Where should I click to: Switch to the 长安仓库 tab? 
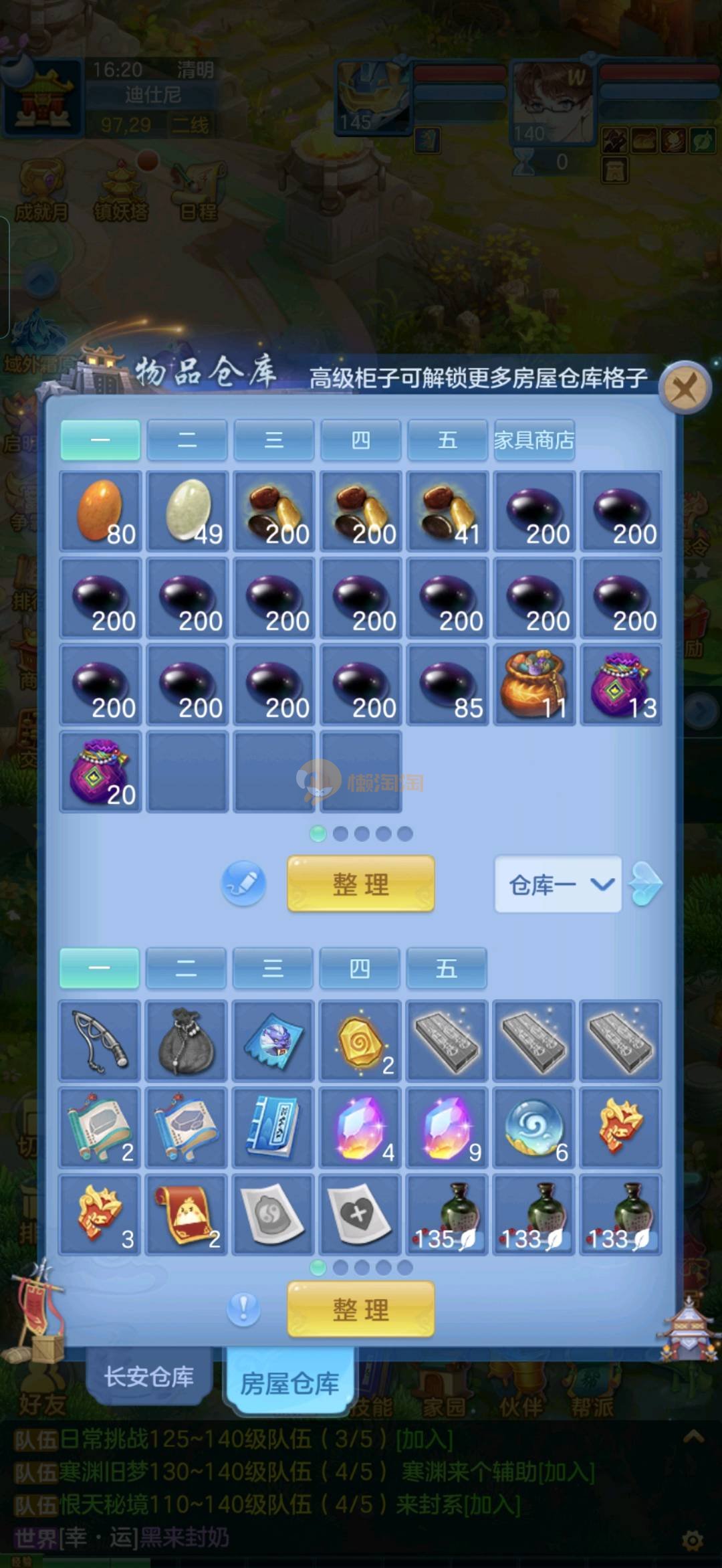(x=148, y=1377)
